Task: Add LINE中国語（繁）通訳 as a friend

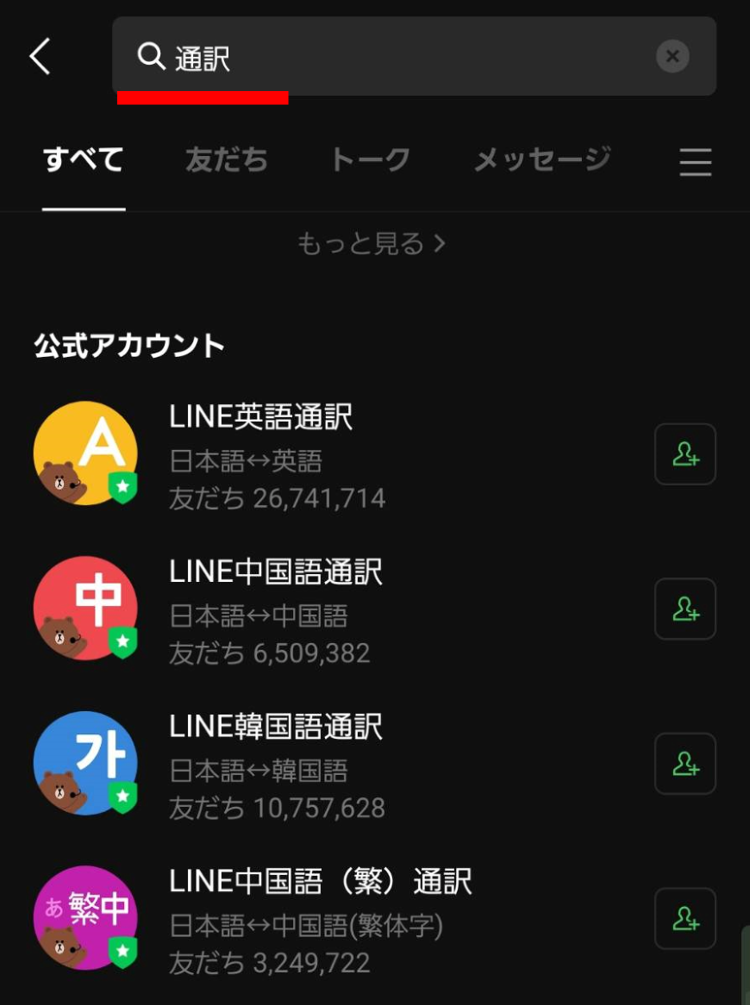Action: (685, 919)
